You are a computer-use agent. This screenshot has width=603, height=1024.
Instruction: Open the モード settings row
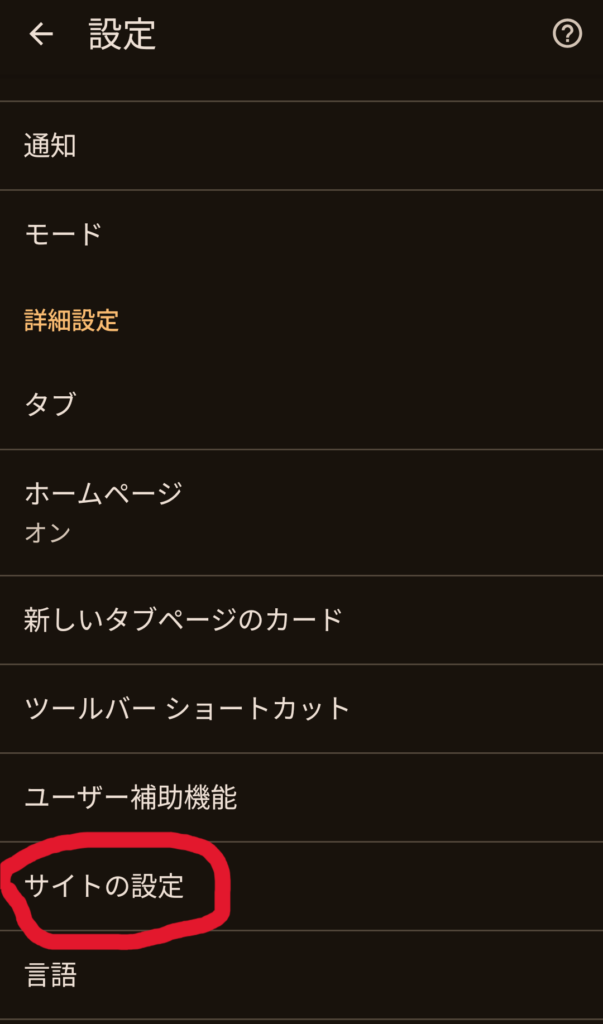(301, 233)
